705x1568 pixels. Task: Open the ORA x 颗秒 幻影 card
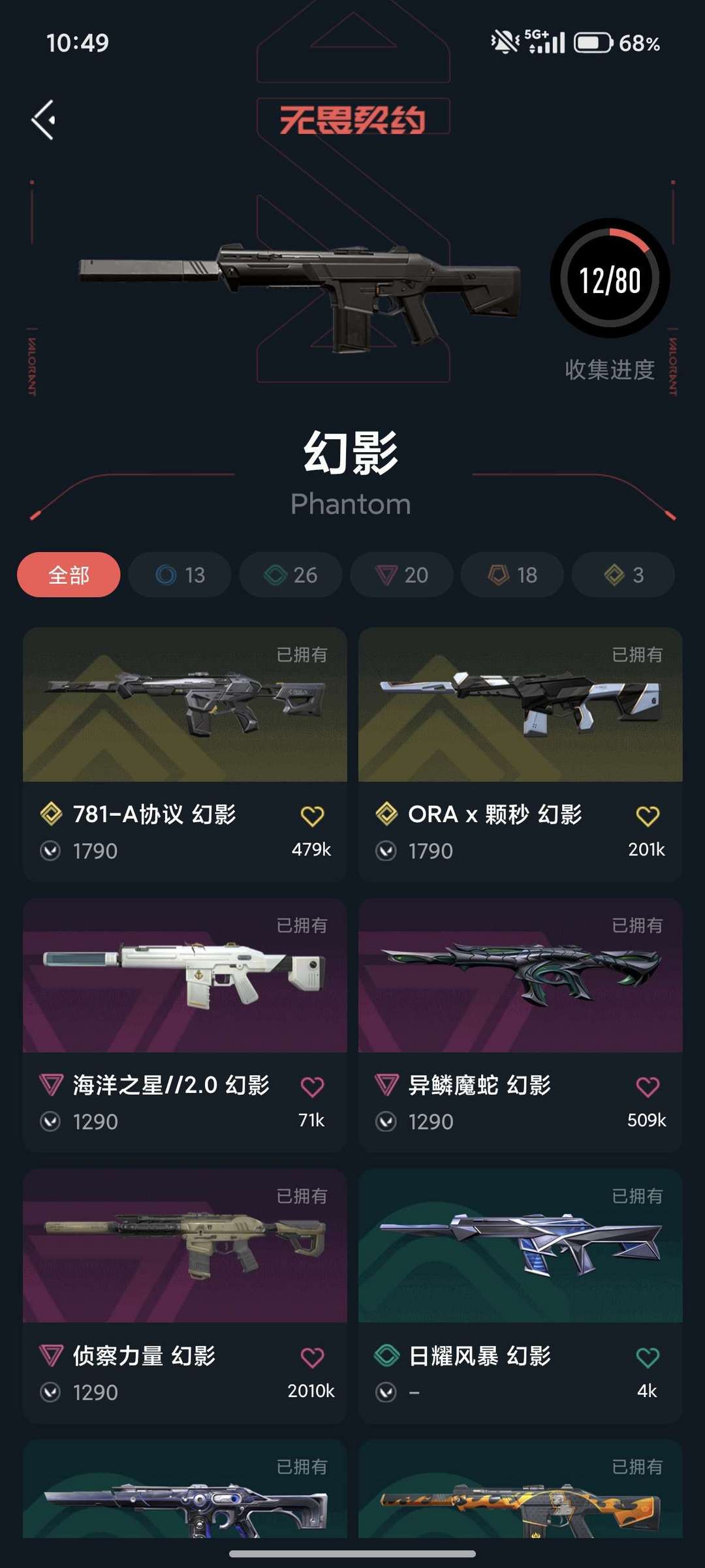[x=520, y=705]
